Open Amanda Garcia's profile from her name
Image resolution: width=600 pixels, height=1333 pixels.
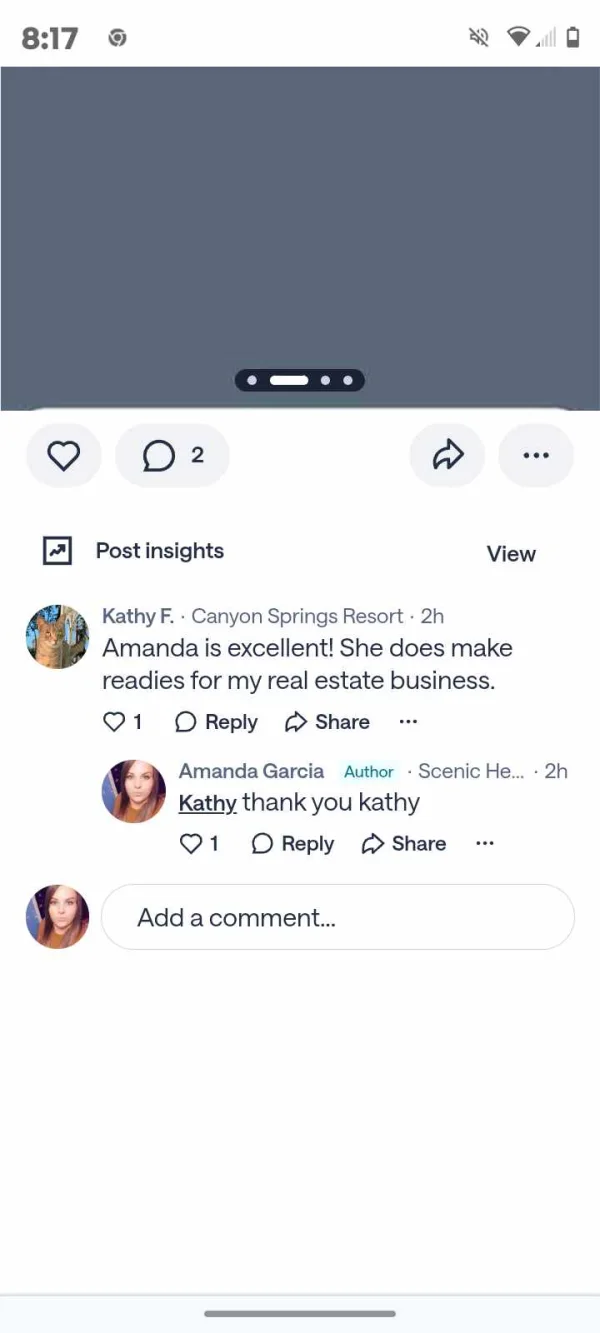click(x=251, y=771)
